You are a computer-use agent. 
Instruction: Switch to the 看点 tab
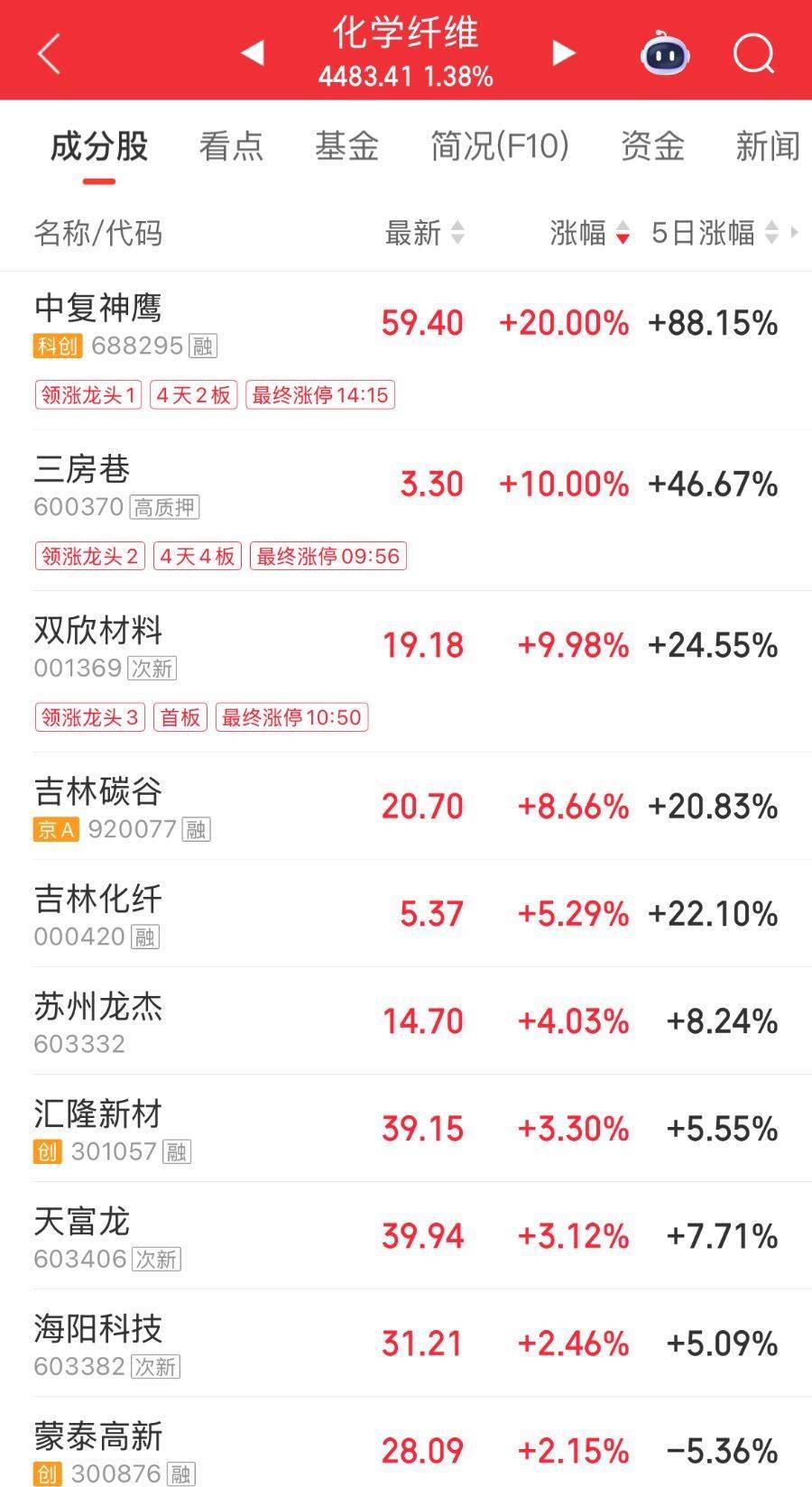tap(231, 146)
